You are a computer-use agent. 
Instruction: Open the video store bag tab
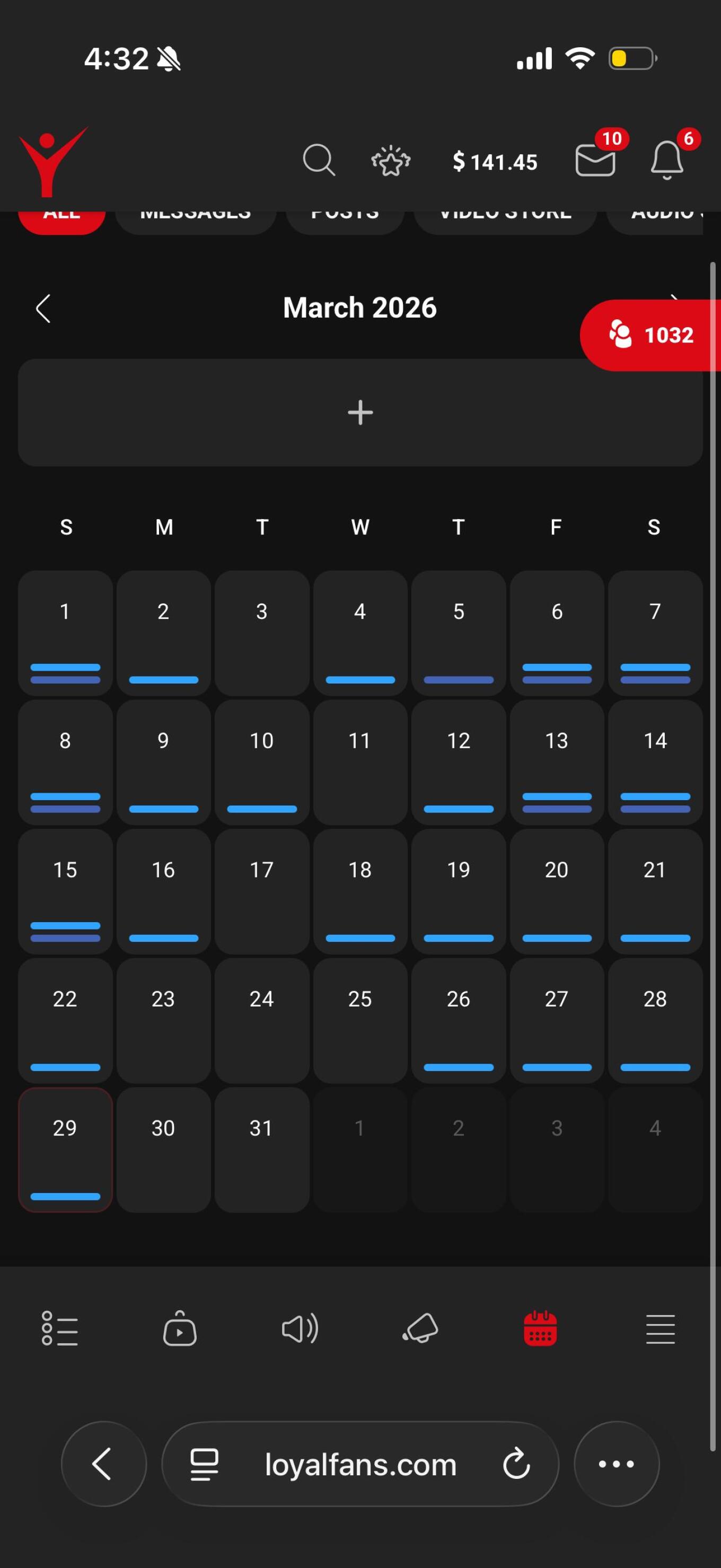pos(180,1329)
